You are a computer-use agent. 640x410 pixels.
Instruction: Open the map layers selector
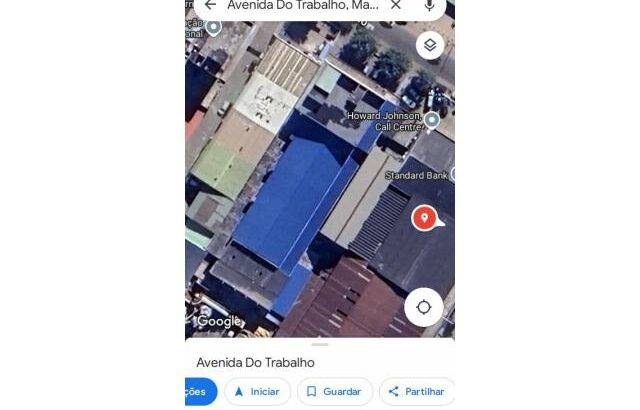click(430, 45)
